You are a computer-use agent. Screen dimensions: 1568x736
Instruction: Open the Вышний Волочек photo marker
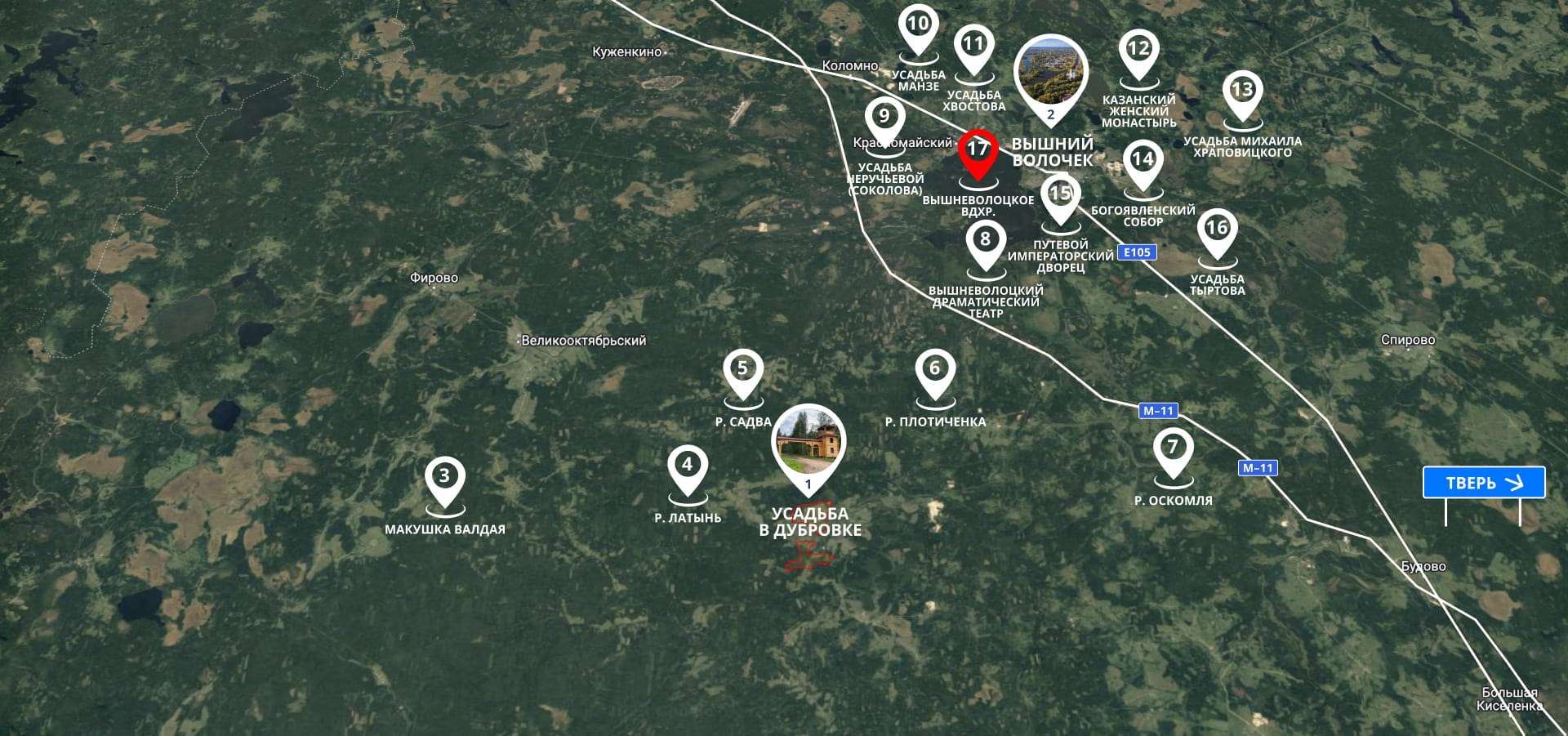click(x=1051, y=74)
